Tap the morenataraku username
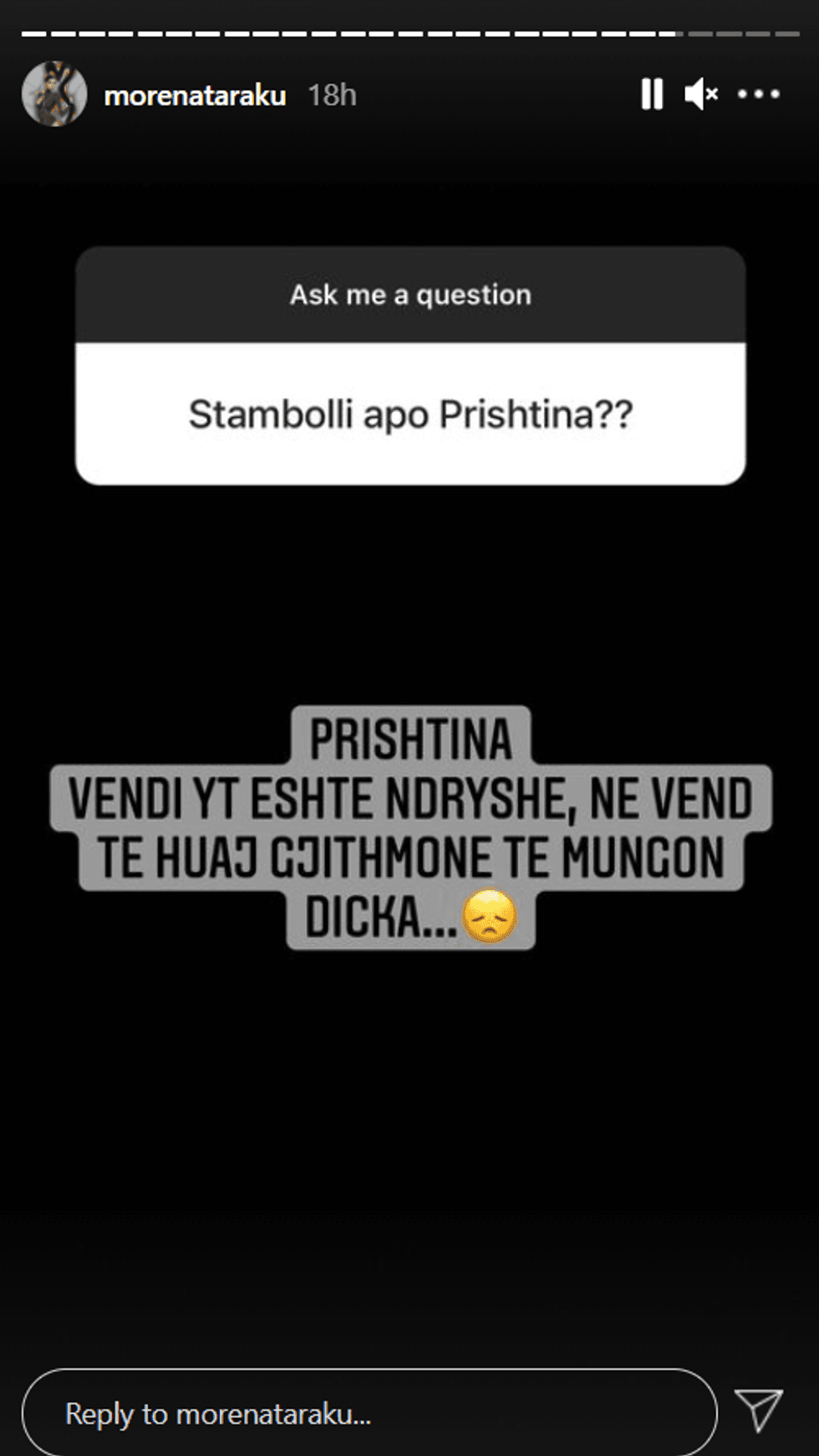 (195, 95)
